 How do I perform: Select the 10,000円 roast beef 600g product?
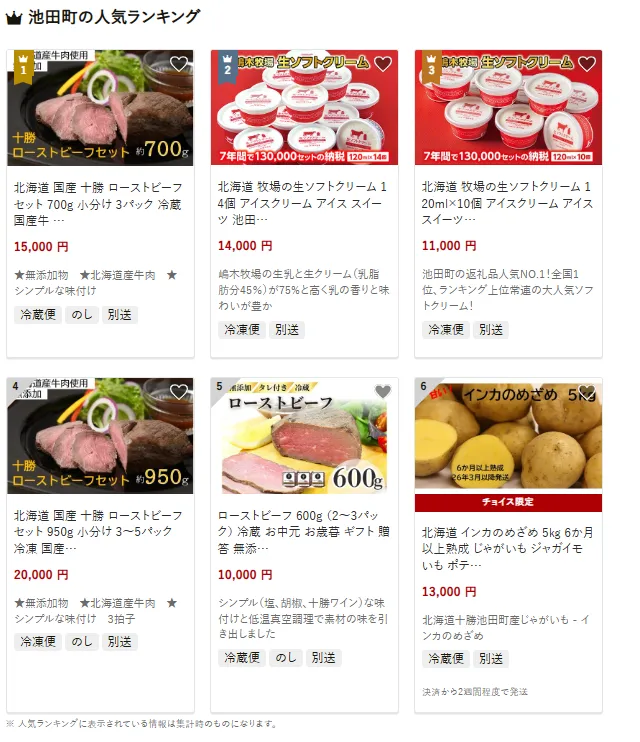304,531
